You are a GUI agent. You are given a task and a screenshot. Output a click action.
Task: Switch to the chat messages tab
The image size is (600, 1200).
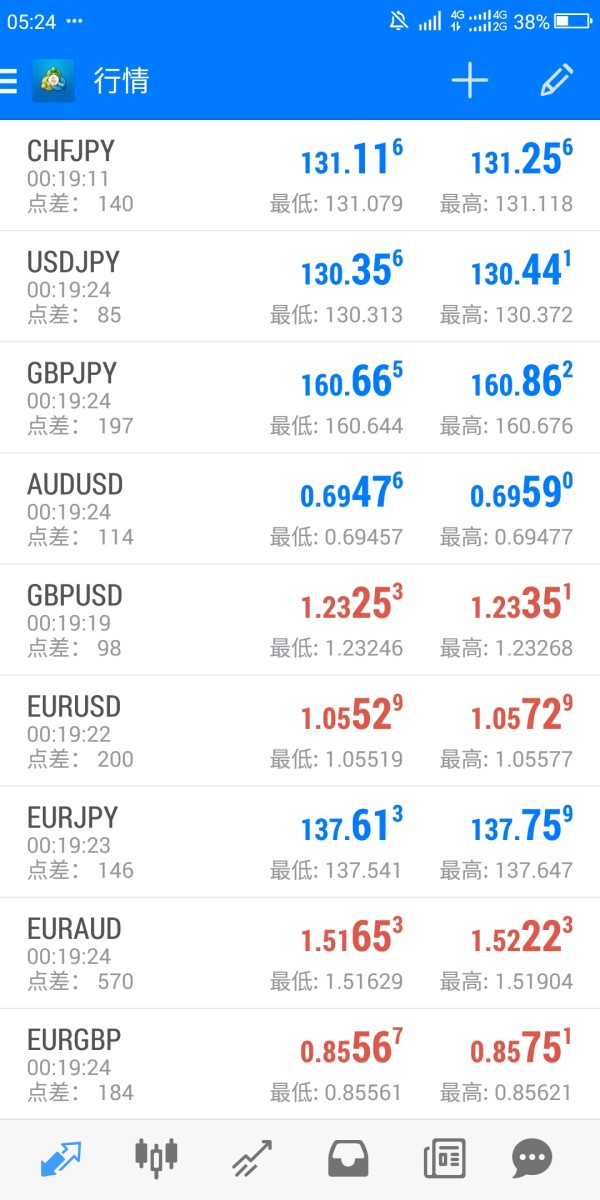pos(532,1159)
